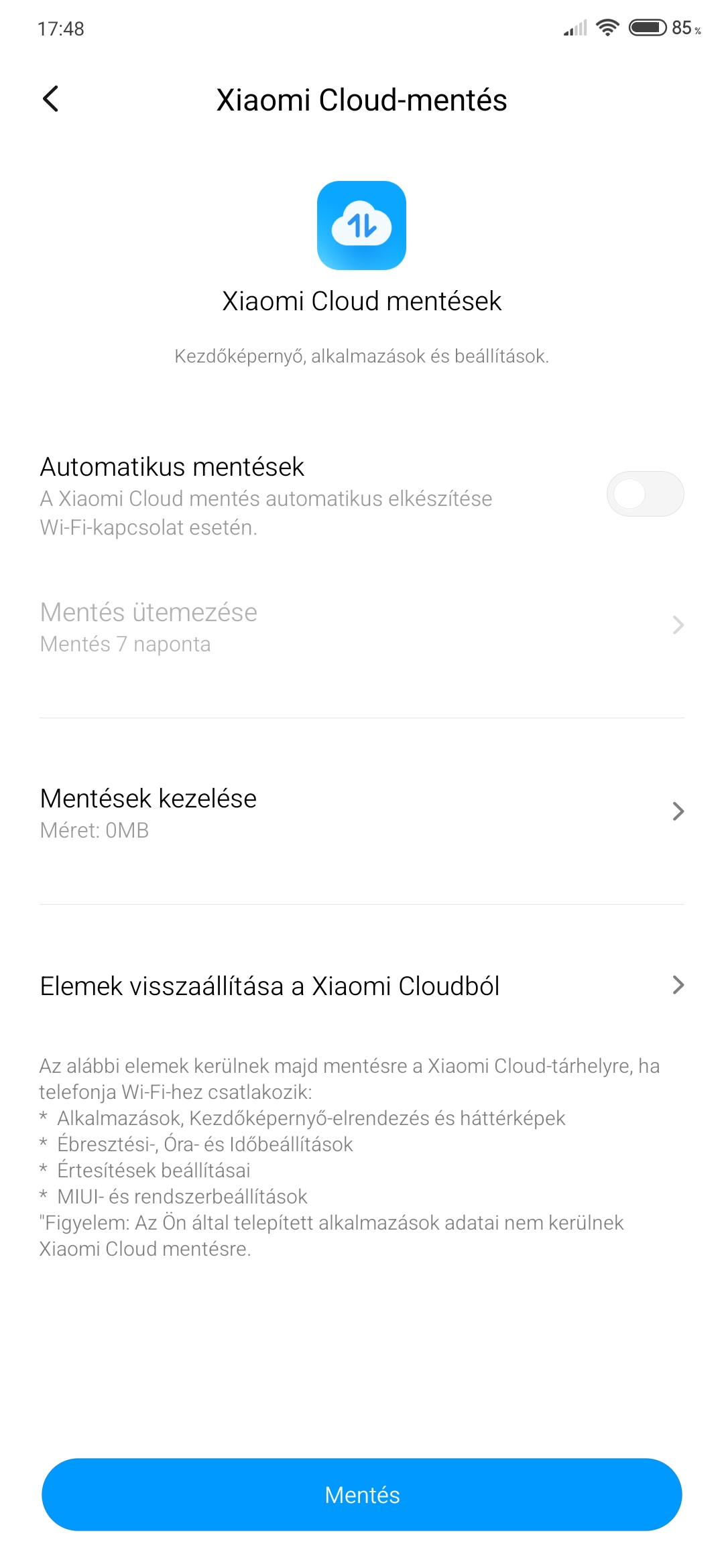Enable the Automatikus mentések switch

pyautogui.click(x=645, y=494)
